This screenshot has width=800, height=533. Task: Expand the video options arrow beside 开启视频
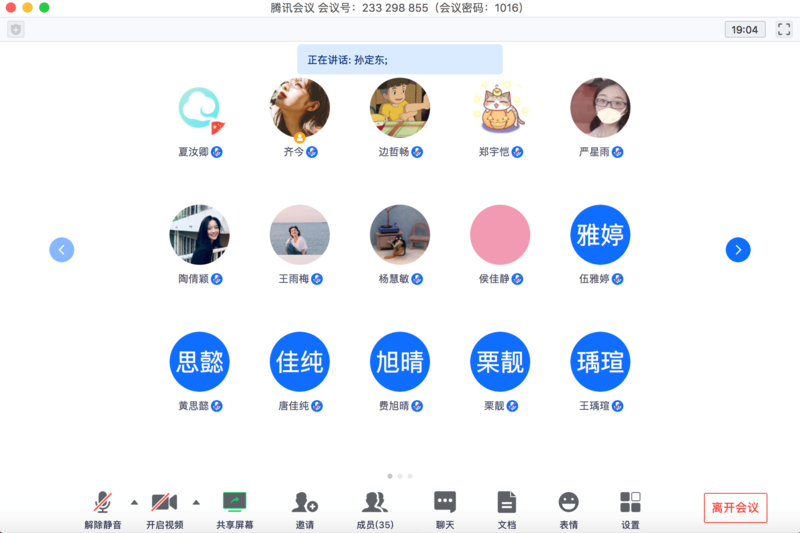coord(196,502)
